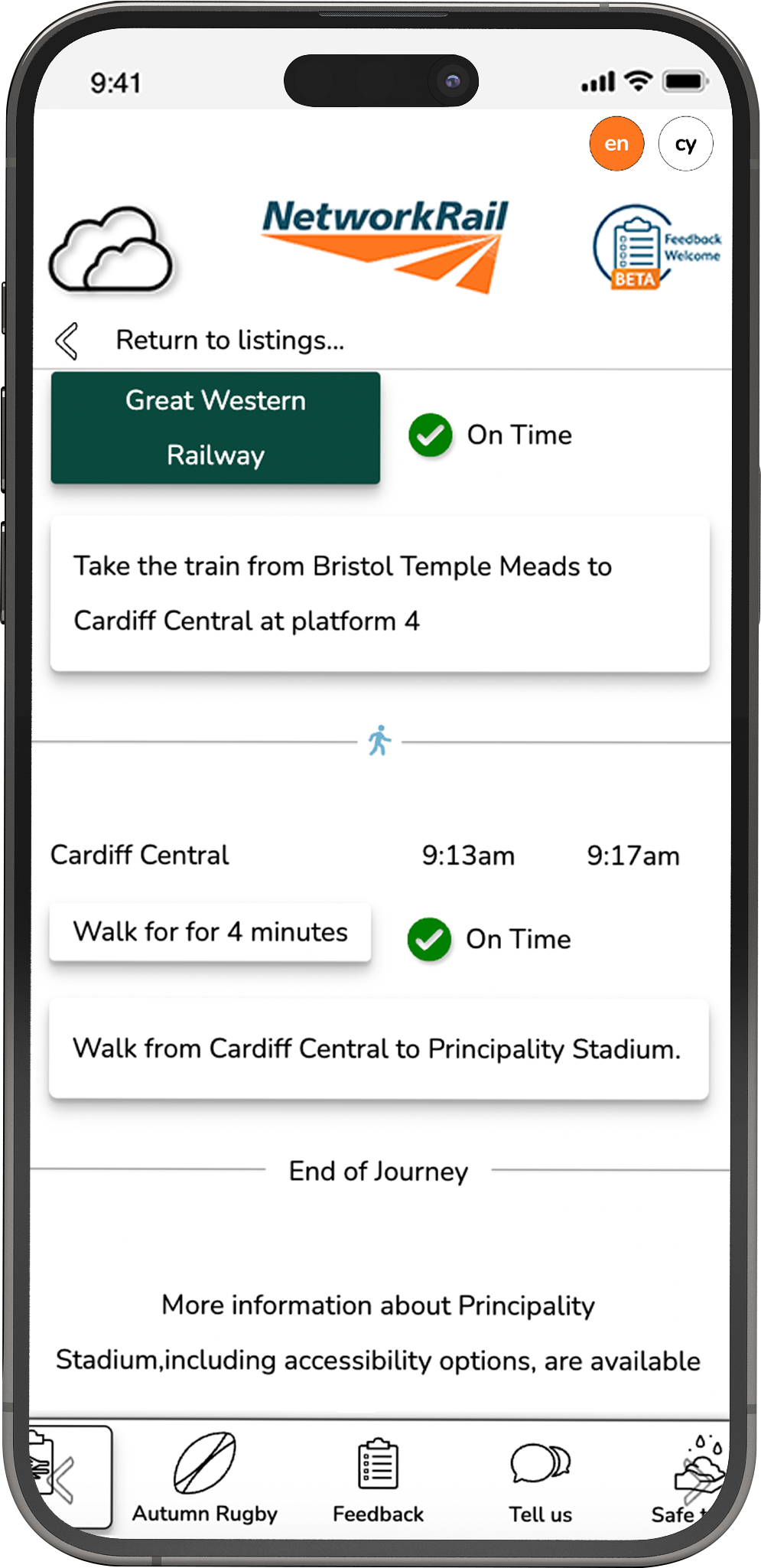Switch language to Welsh (cy)
Viewport: 761px width, 1568px height.
pyautogui.click(x=685, y=144)
